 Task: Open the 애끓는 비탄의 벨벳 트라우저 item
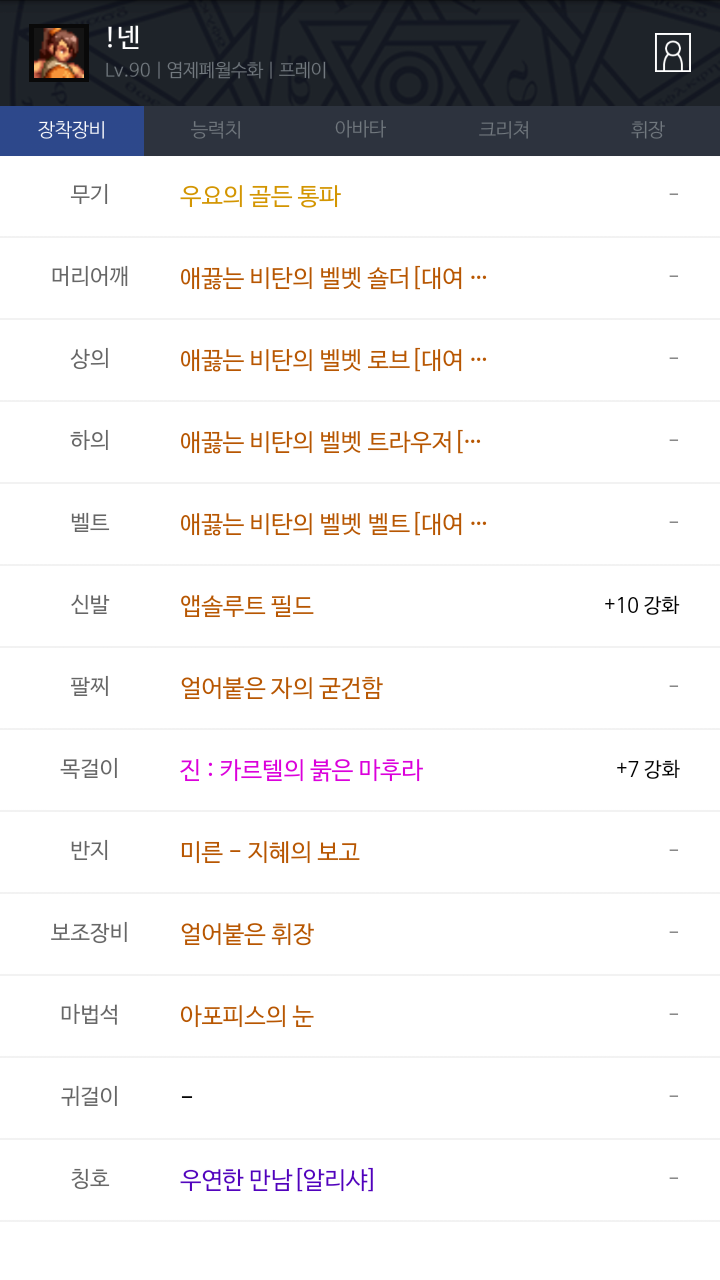click(x=330, y=442)
